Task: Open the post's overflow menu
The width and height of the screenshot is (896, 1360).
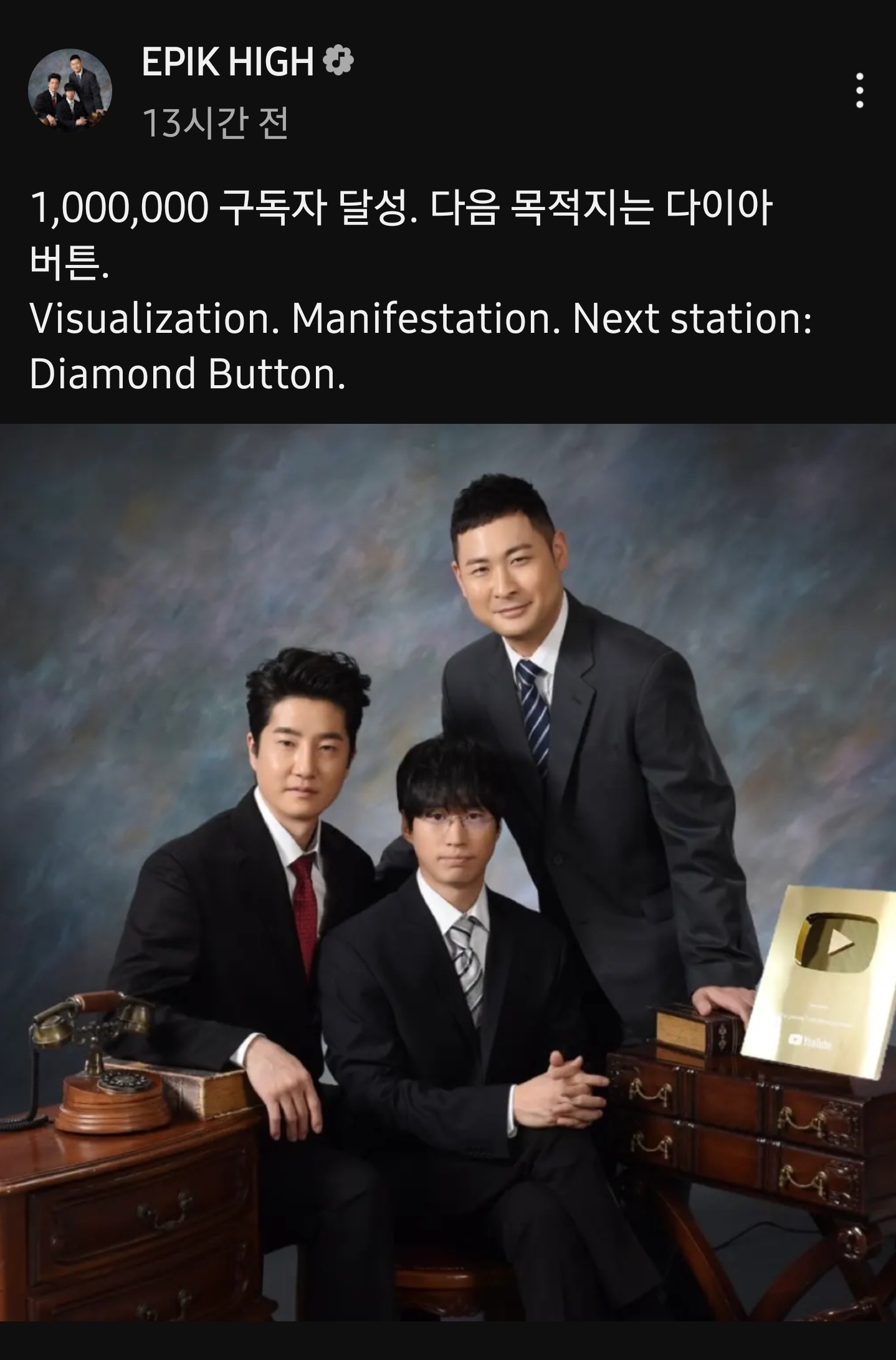Action: (859, 91)
